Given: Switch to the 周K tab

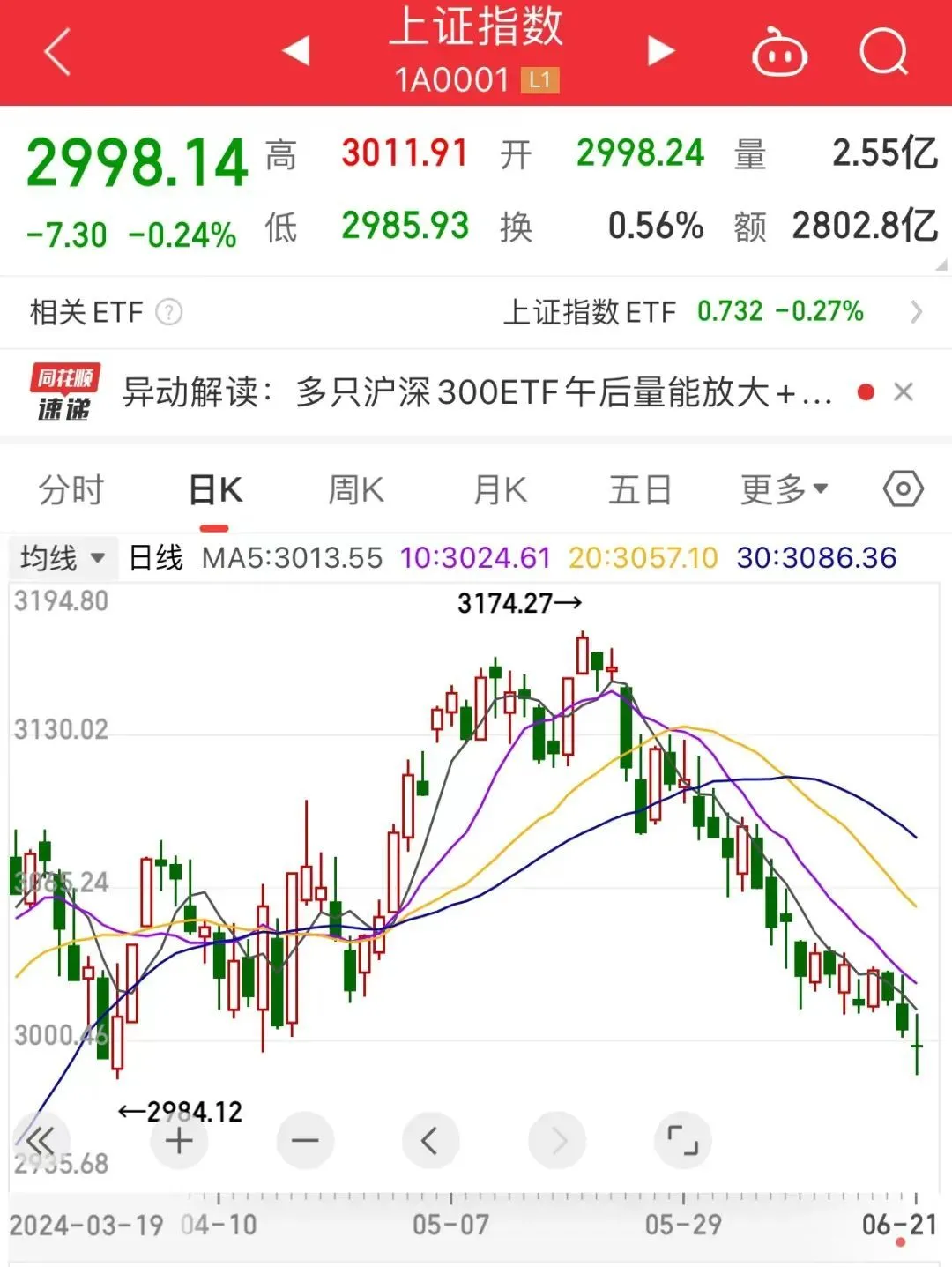Looking at the screenshot, I should pyautogui.click(x=355, y=489).
